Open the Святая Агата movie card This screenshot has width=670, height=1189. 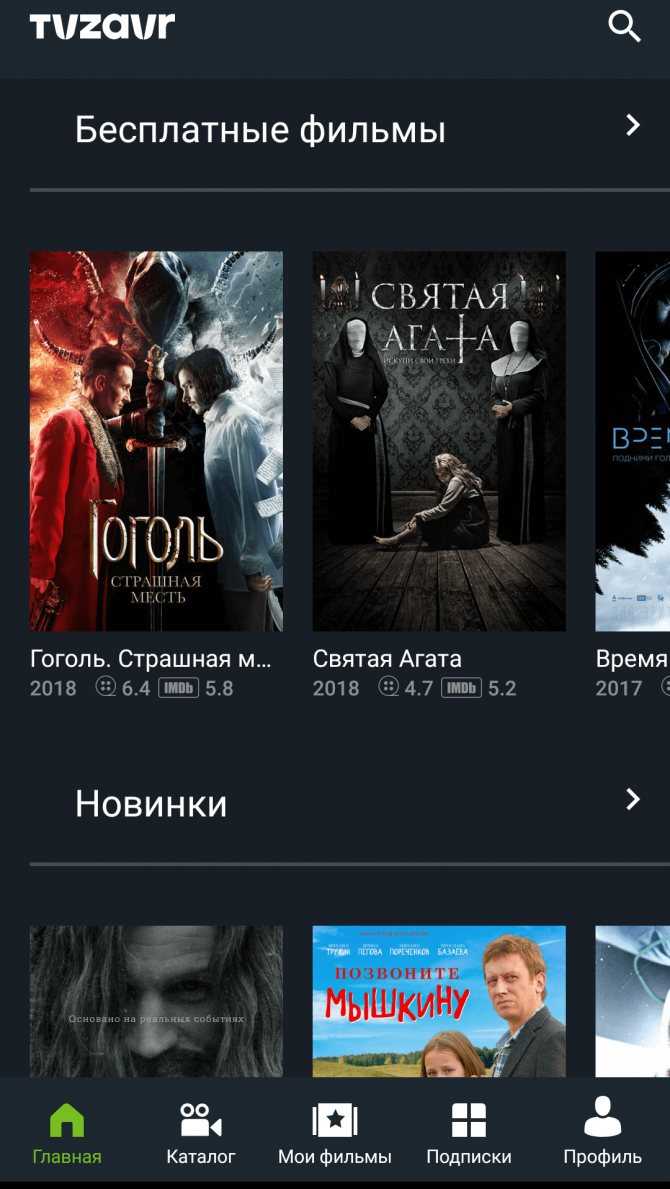pyautogui.click(x=439, y=441)
